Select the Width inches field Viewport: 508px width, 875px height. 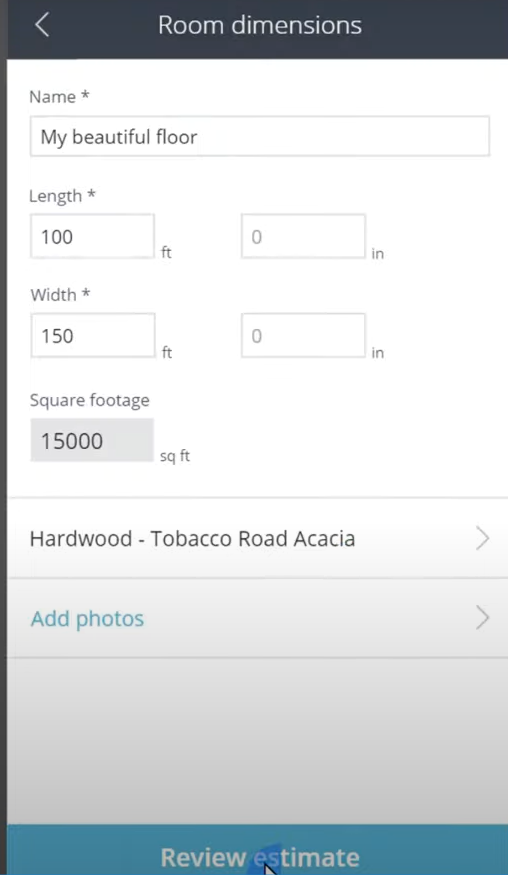(x=303, y=335)
